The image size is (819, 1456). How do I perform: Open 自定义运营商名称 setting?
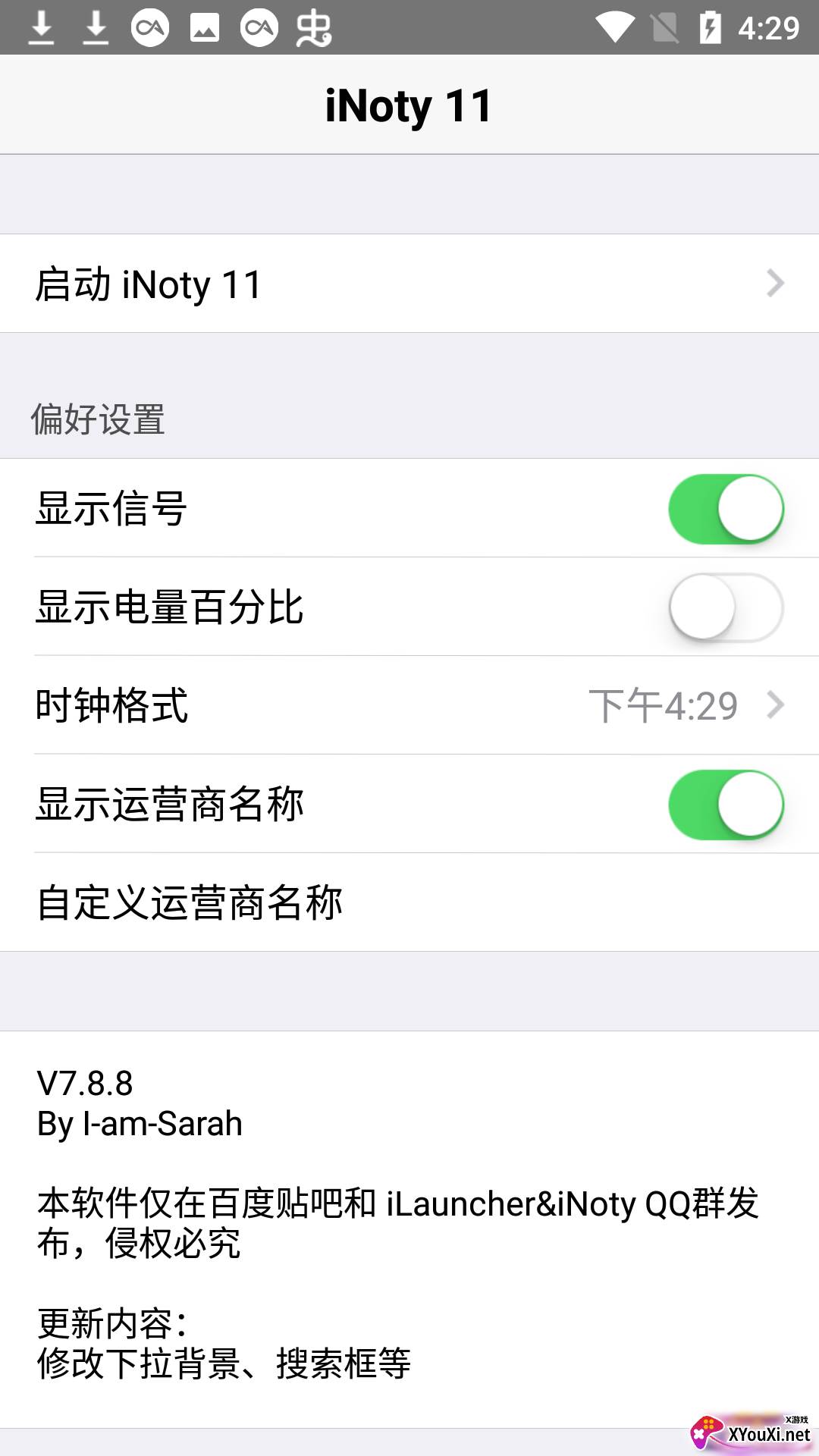[409, 902]
